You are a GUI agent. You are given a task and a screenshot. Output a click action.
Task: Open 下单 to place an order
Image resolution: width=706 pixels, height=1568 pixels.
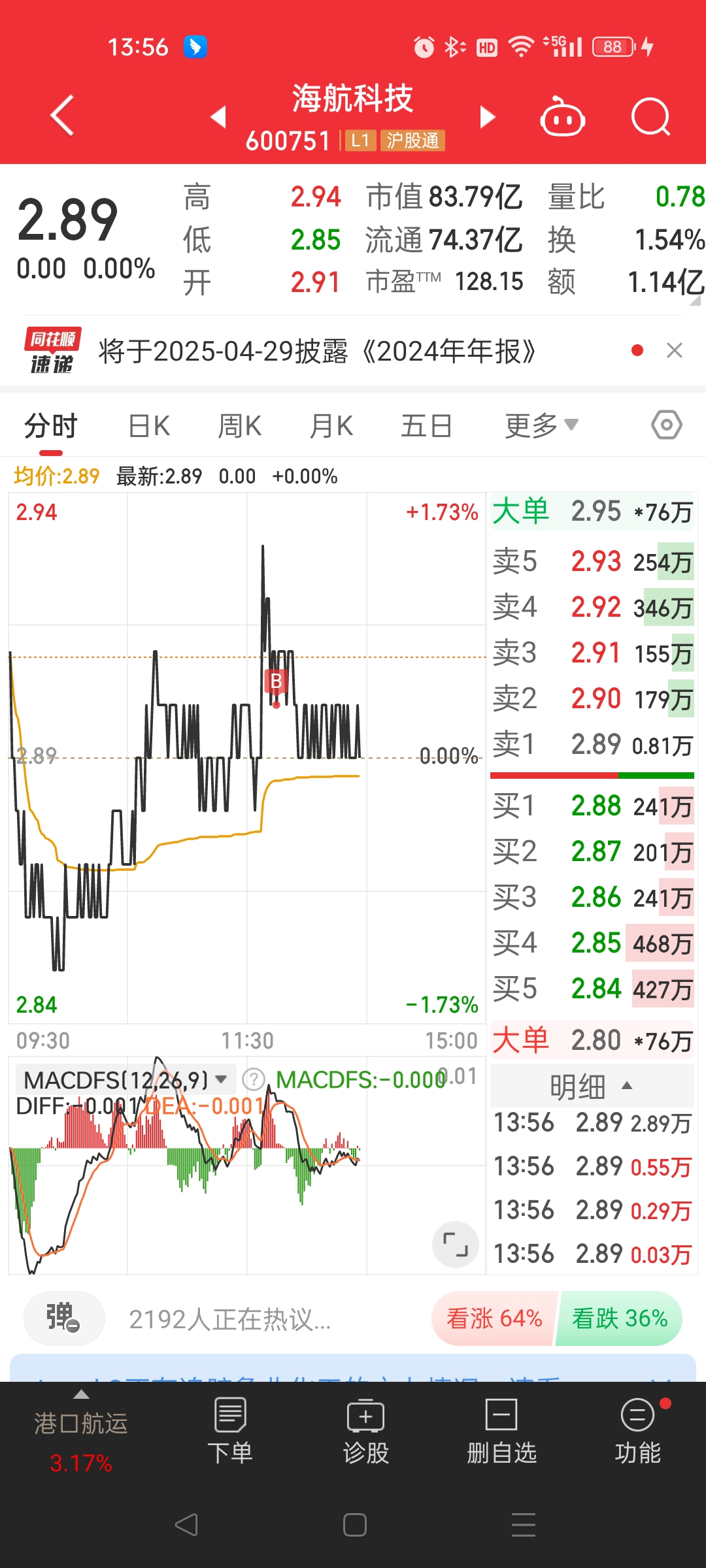pyautogui.click(x=229, y=1431)
